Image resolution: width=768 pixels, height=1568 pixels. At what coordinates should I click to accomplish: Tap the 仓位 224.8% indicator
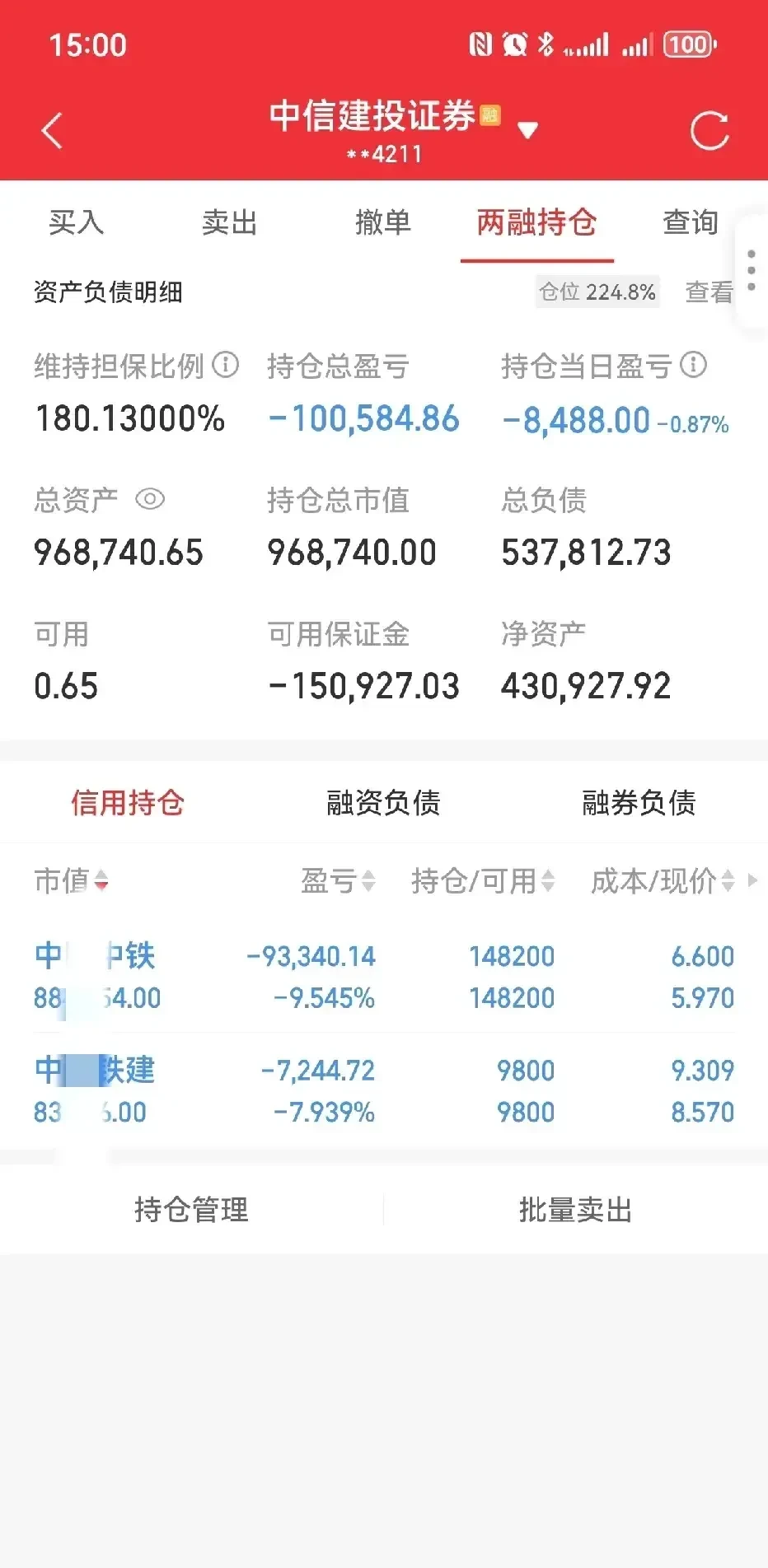(597, 292)
